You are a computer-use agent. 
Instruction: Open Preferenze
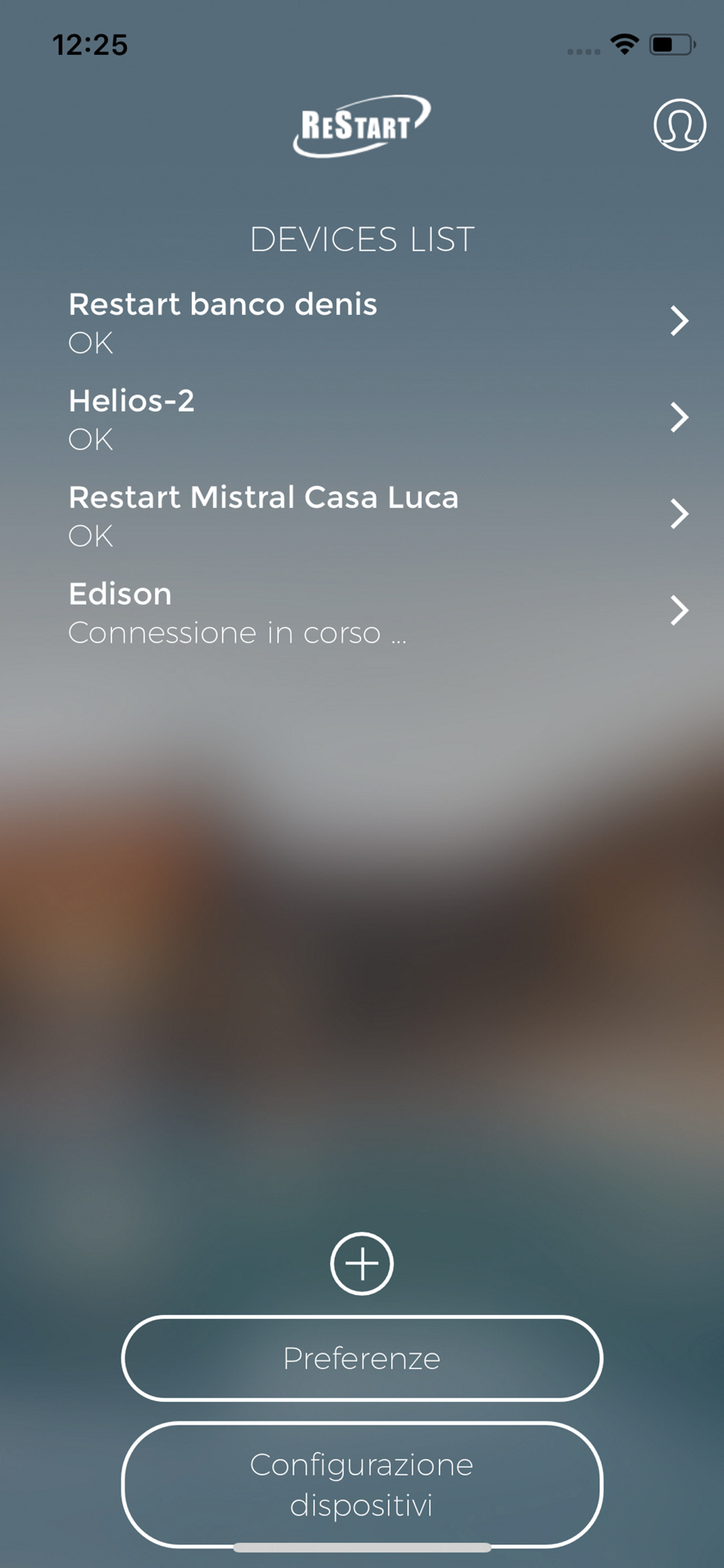[x=361, y=1358]
